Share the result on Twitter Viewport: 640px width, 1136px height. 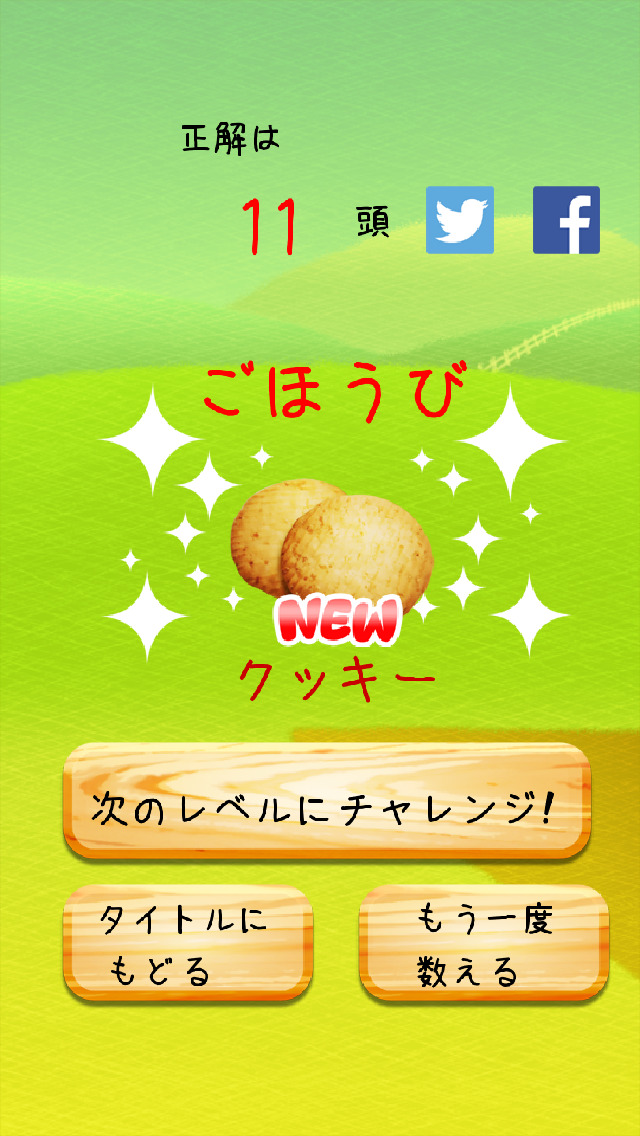pos(460,220)
